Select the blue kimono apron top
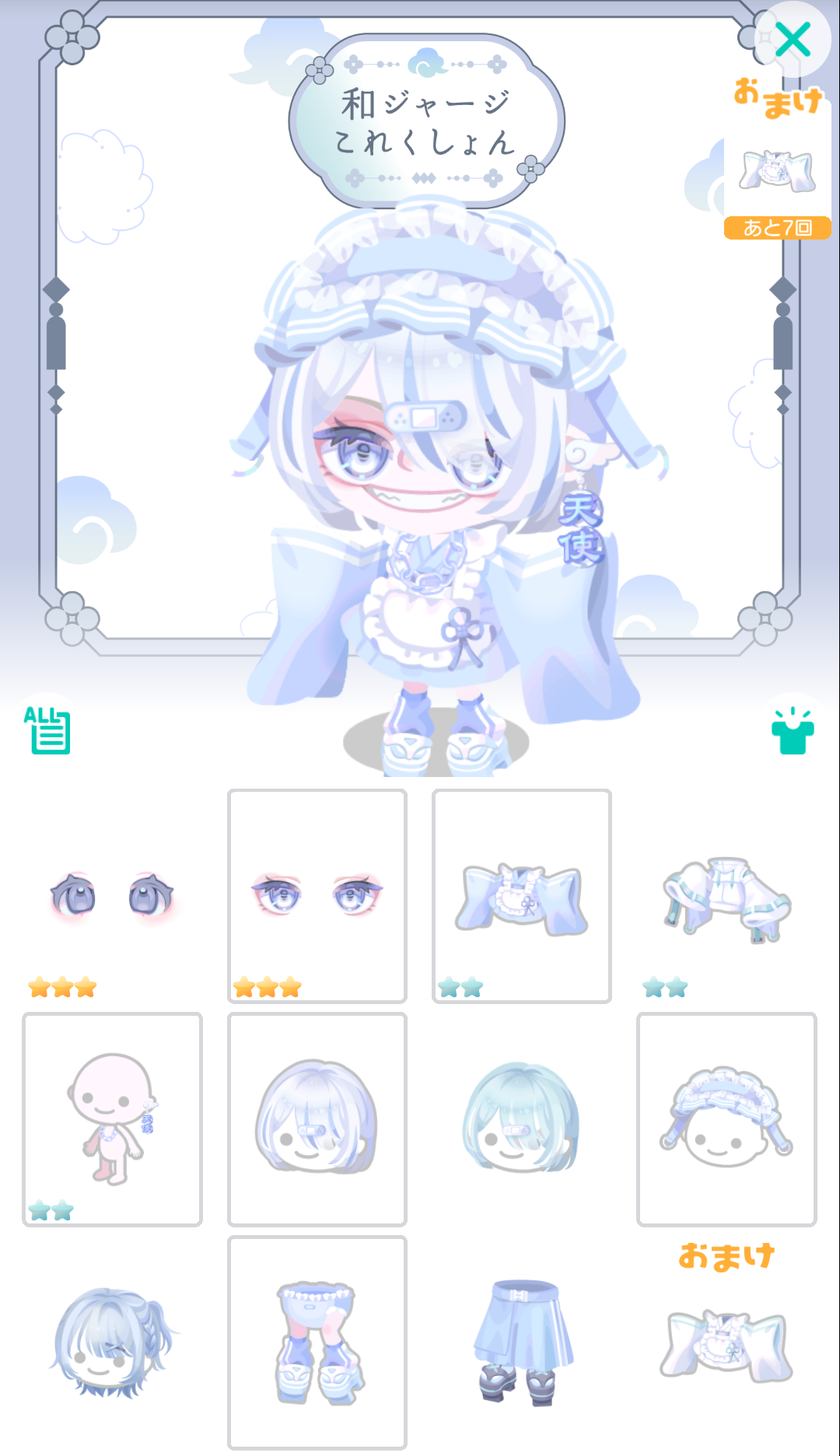840x1456 pixels. 522,896
